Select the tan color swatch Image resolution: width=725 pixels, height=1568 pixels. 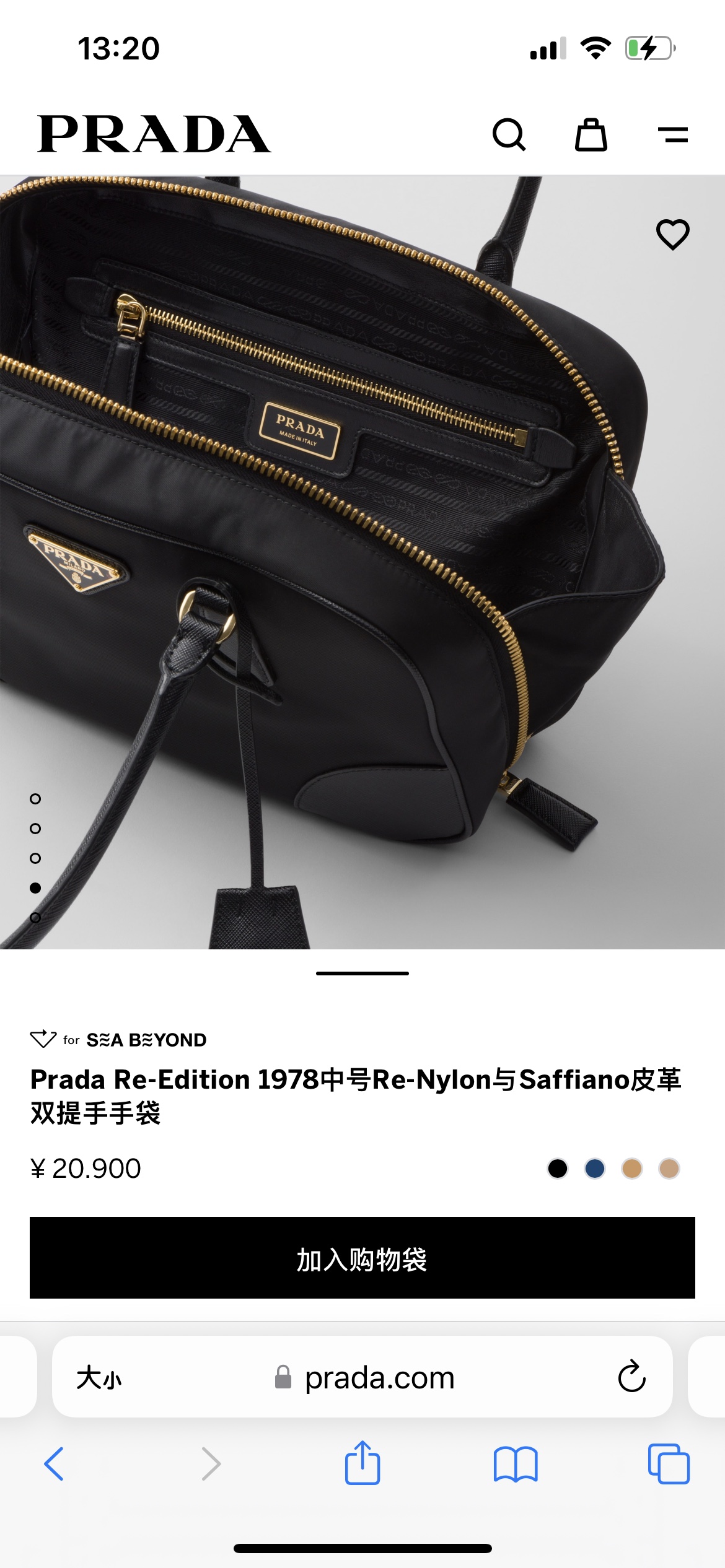[x=632, y=1169]
